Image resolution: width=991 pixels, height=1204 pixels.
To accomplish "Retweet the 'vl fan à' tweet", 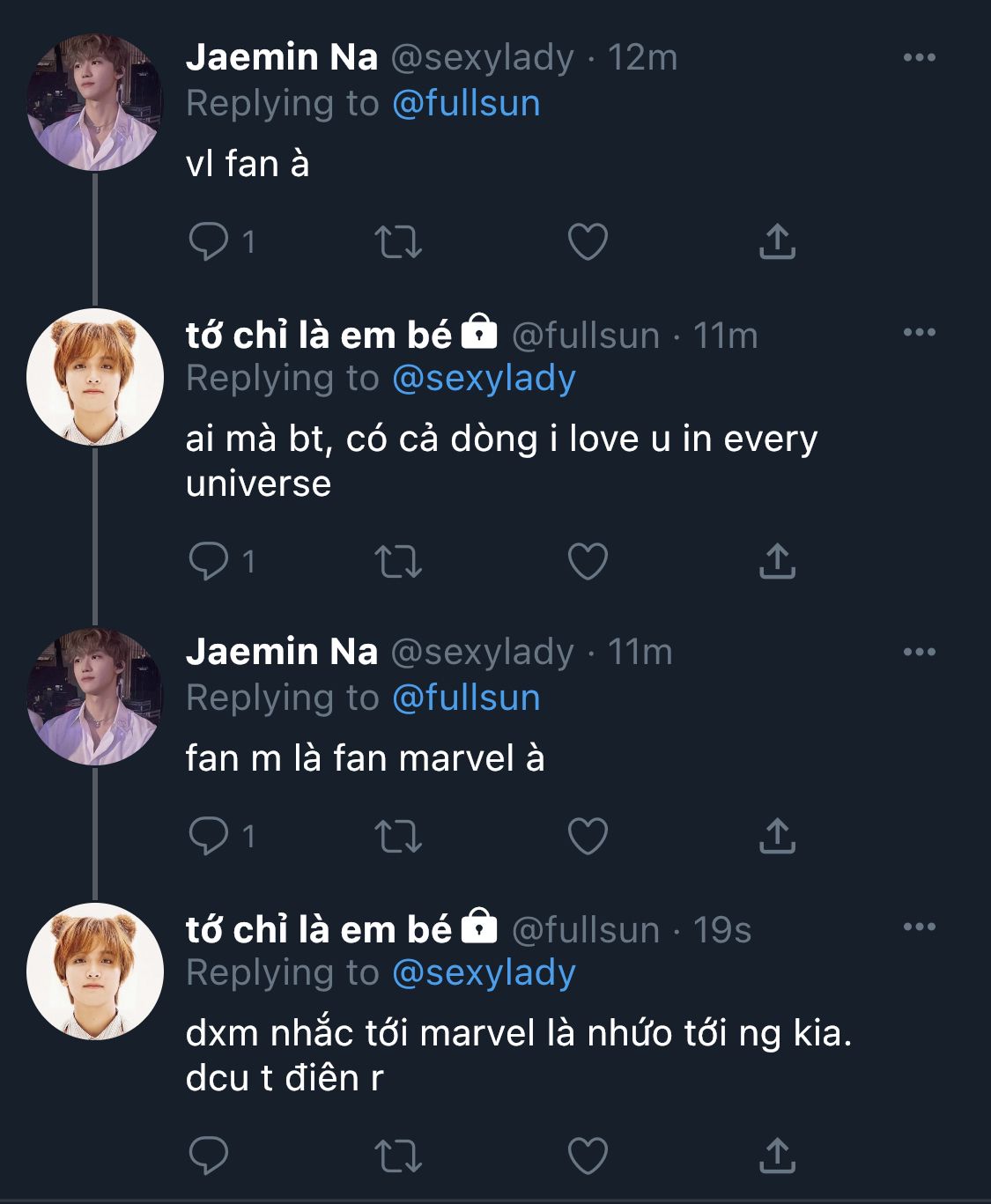I will (x=398, y=241).
